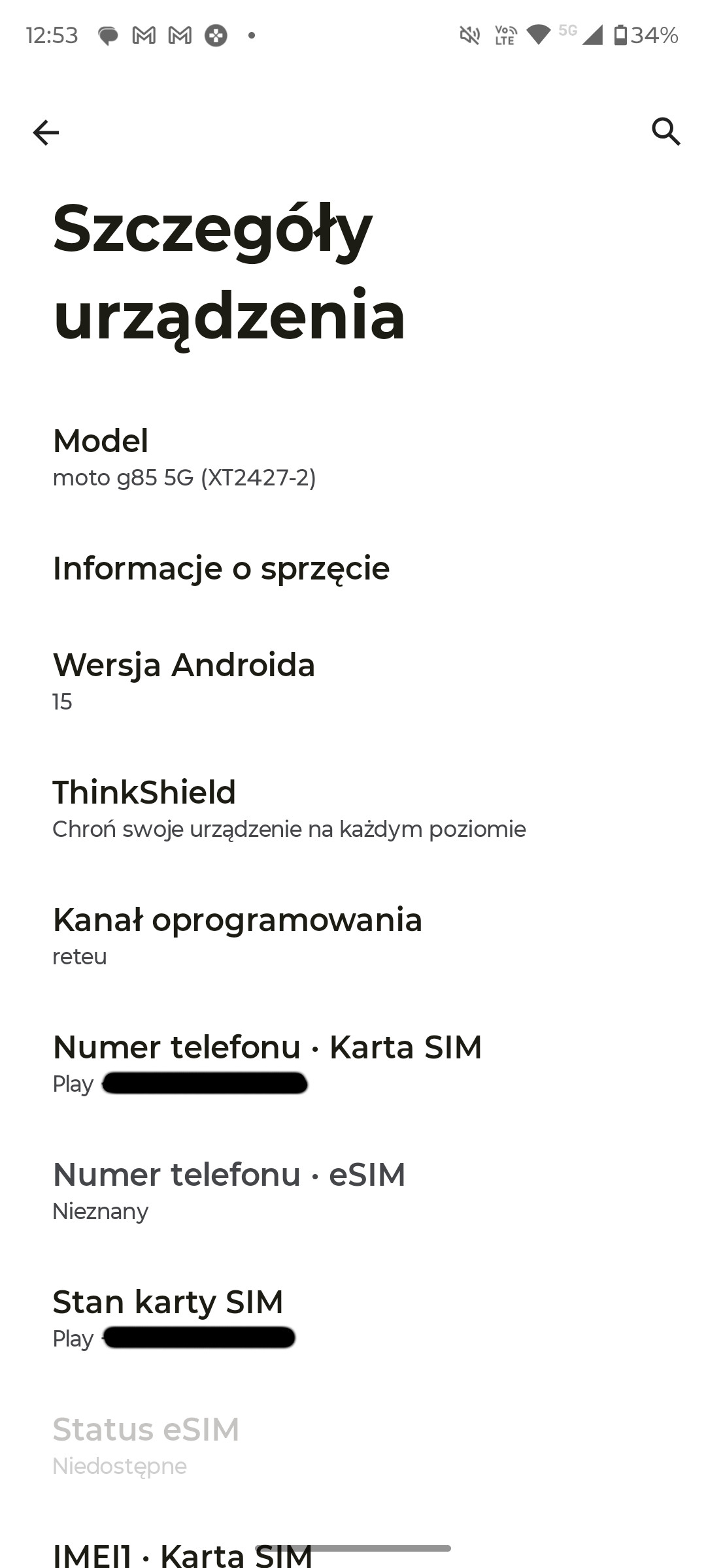The image size is (706, 1568).
Task: Open Numer telefonu · eSIM row
Action: click(x=353, y=1191)
